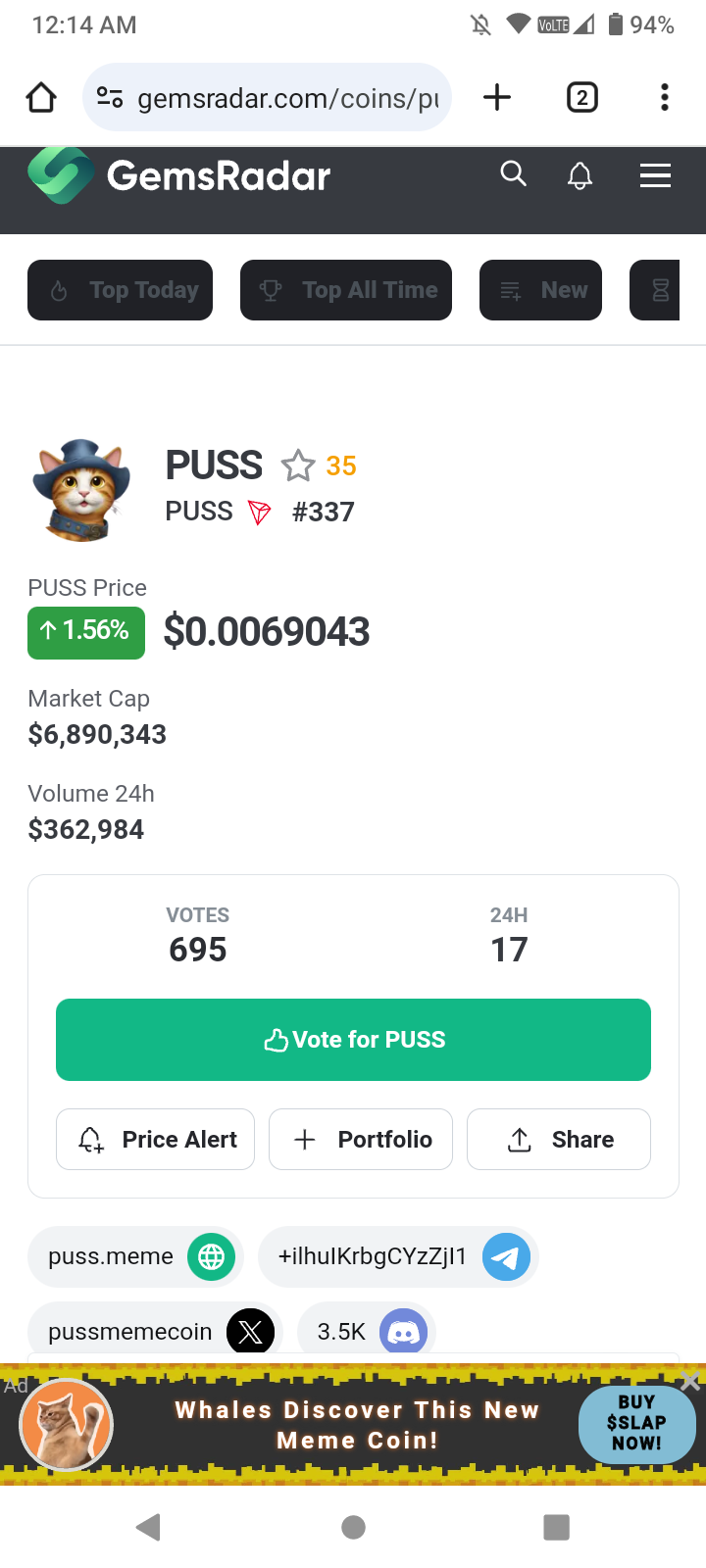Open the GemsRadar search icon
The image size is (706, 1568).
(x=513, y=174)
